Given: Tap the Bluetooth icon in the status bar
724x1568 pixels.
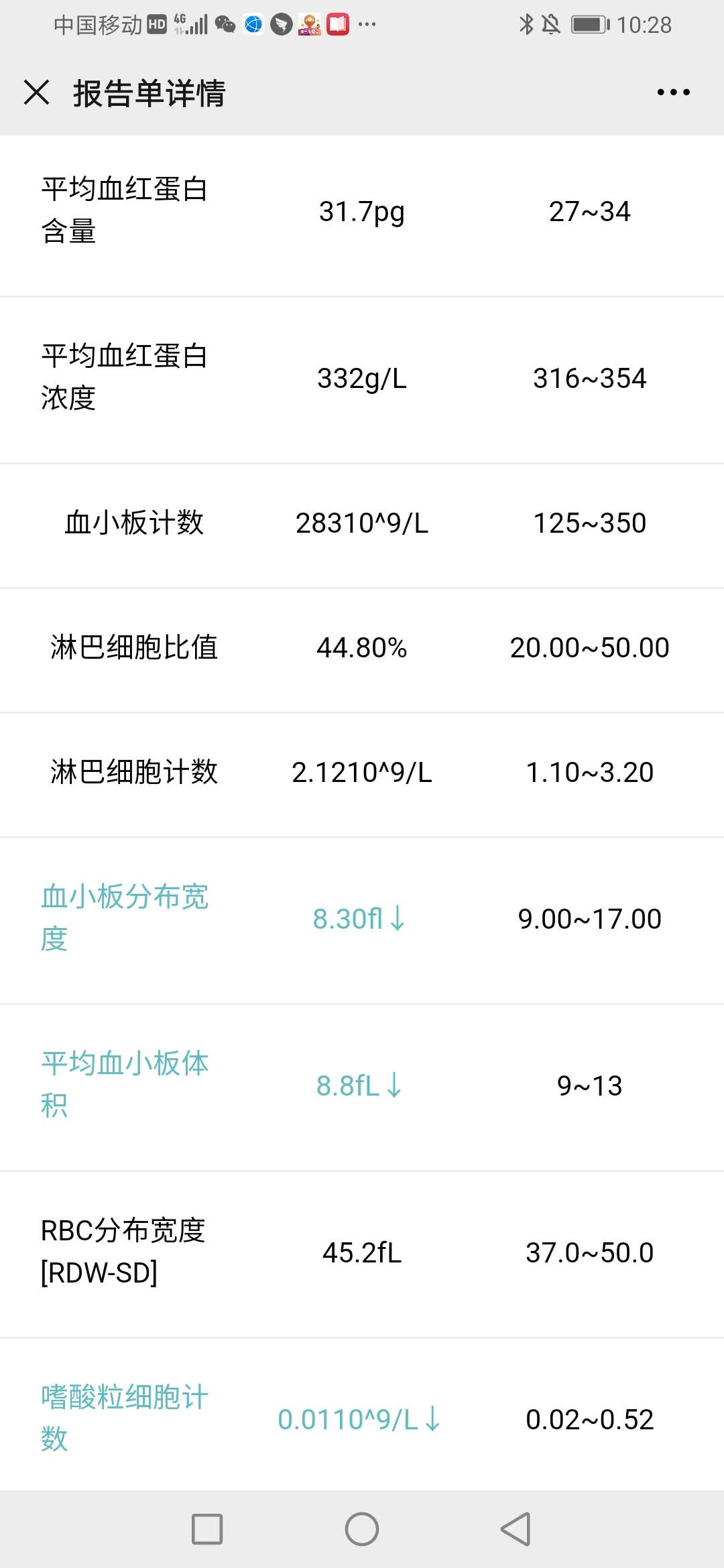Looking at the screenshot, I should click(527, 24).
